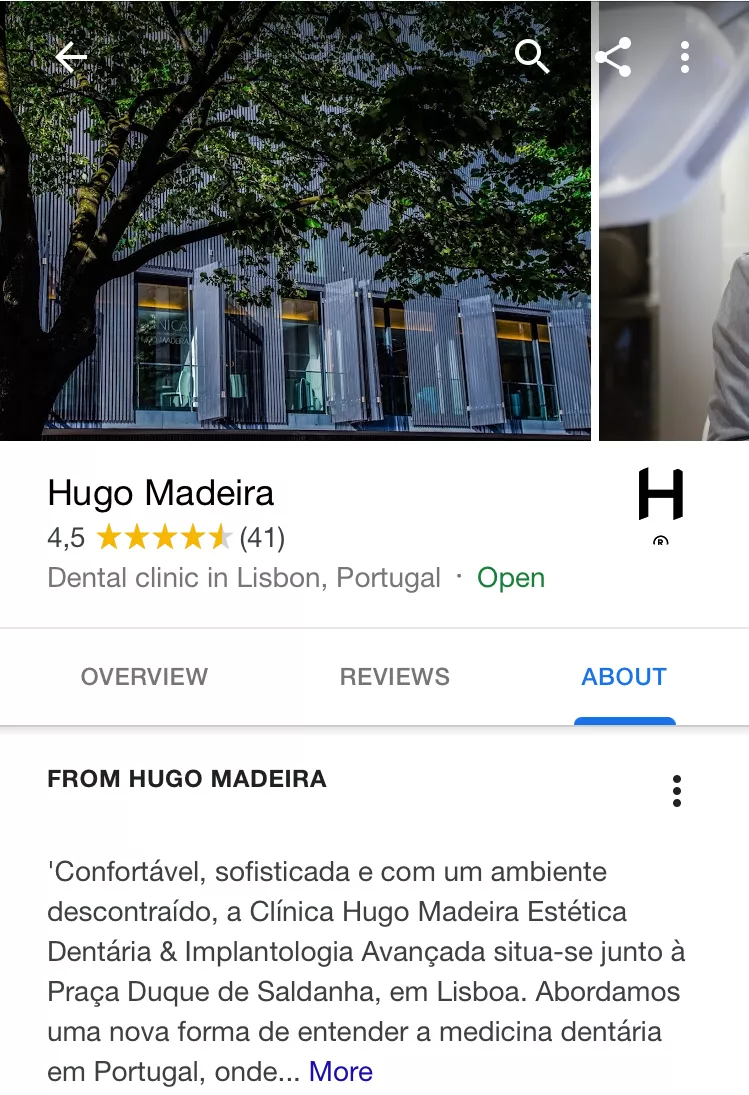Select the About tab

click(x=624, y=677)
